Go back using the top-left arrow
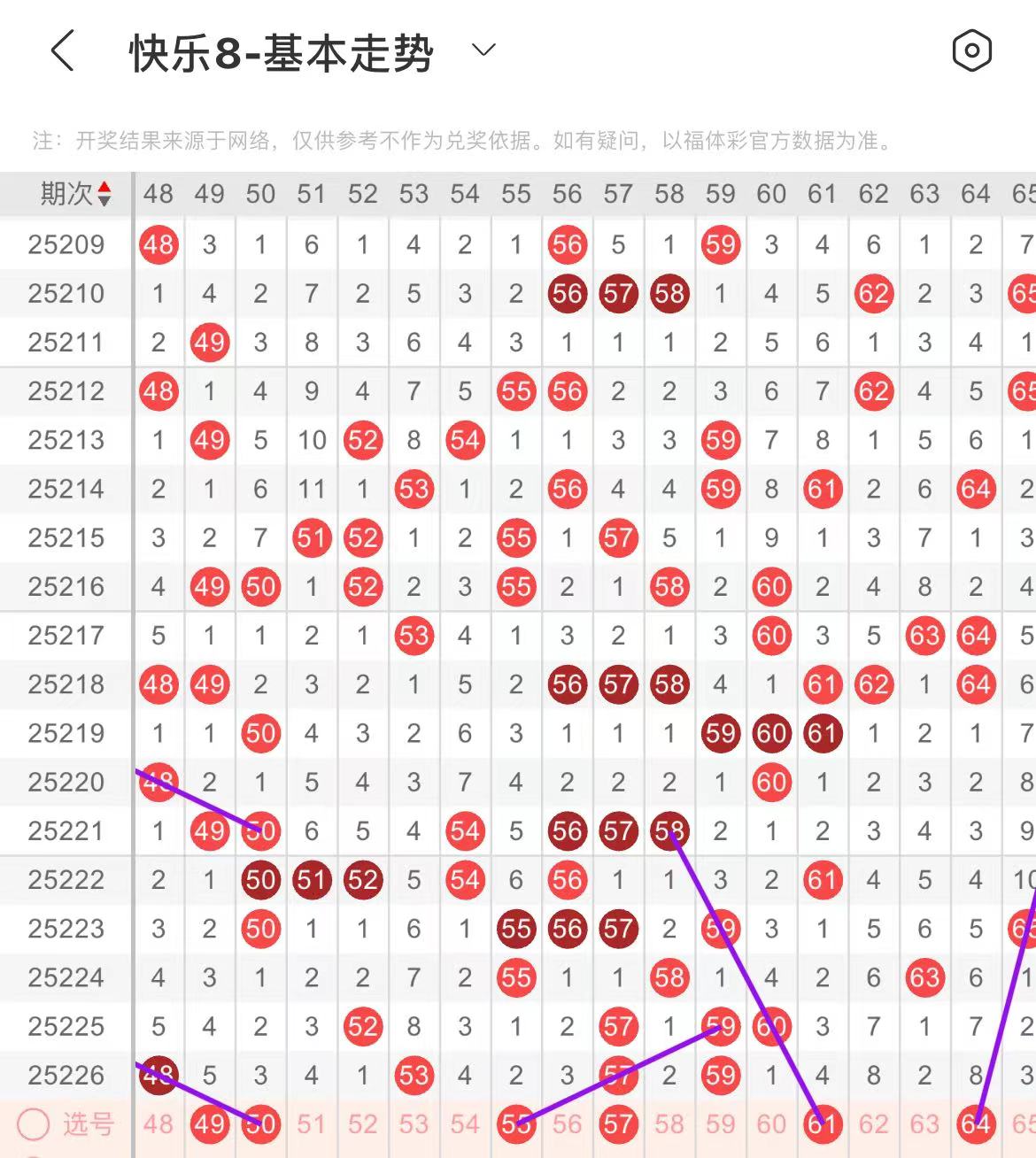 click(x=63, y=50)
